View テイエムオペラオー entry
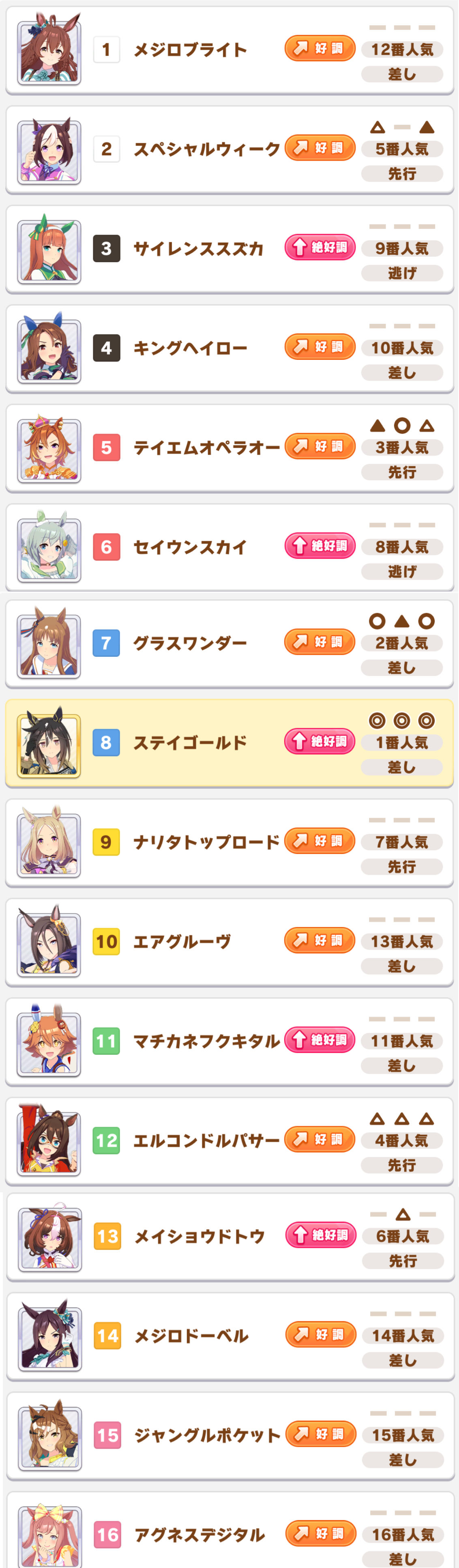 (229, 447)
